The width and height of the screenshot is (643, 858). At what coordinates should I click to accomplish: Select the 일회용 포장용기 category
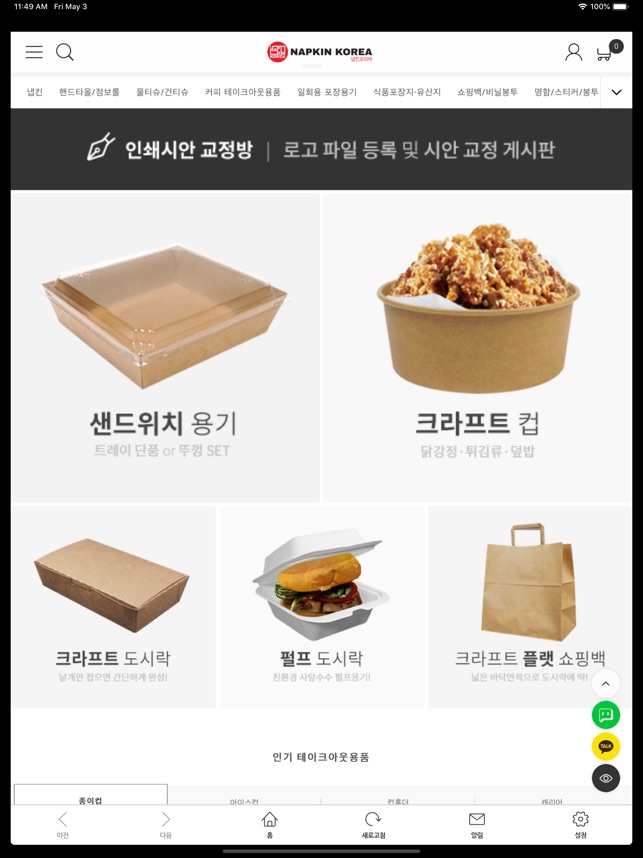(x=327, y=92)
